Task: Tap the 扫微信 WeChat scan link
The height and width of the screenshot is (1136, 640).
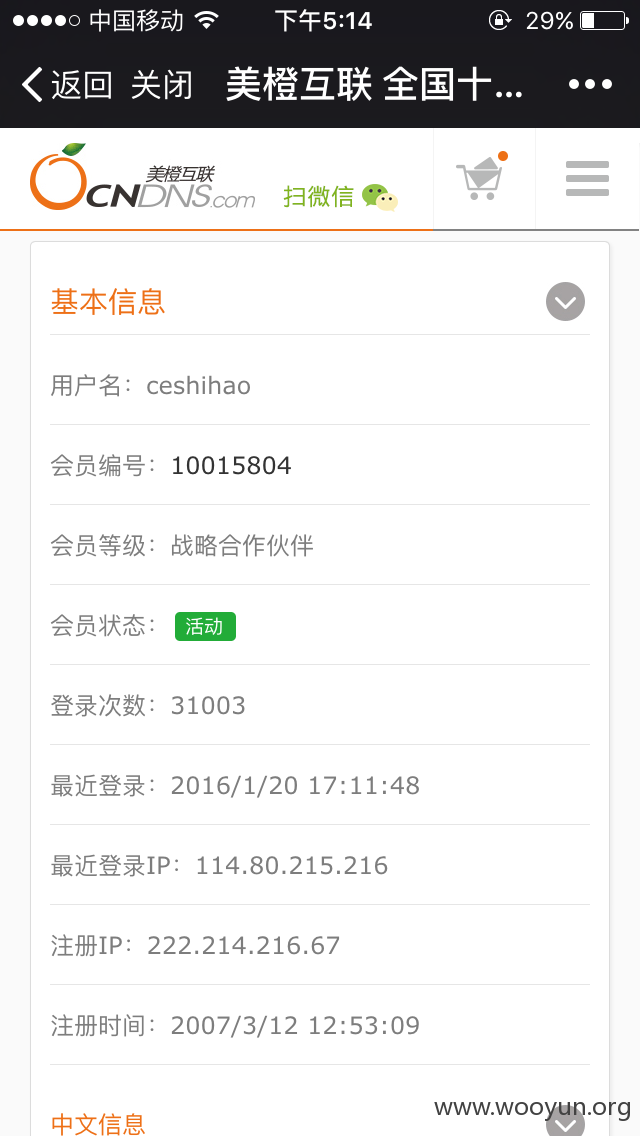Action: [x=341, y=196]
